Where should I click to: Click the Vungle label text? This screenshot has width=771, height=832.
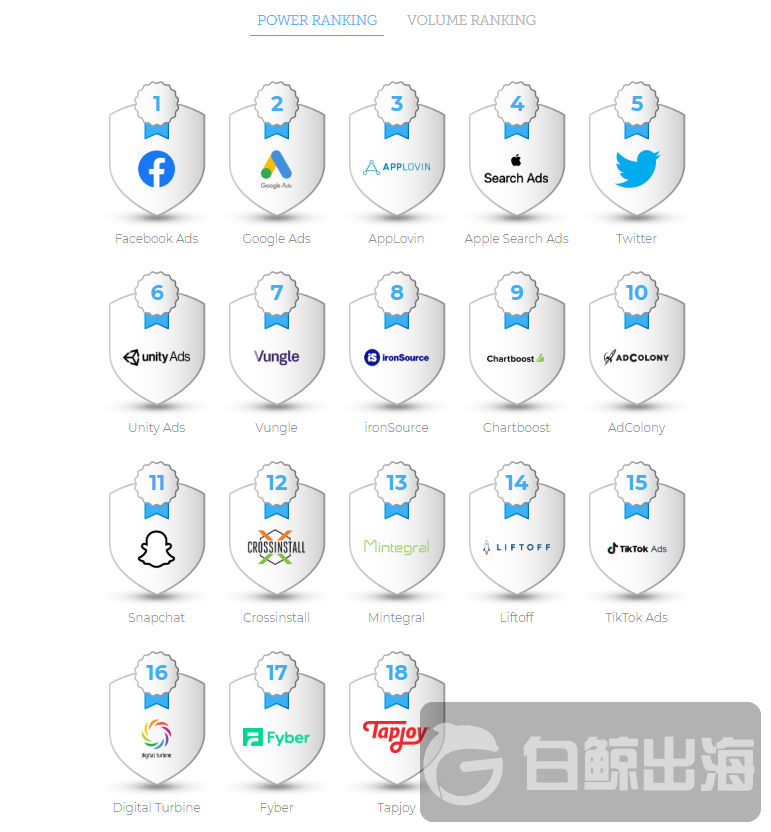pos(276,427)
